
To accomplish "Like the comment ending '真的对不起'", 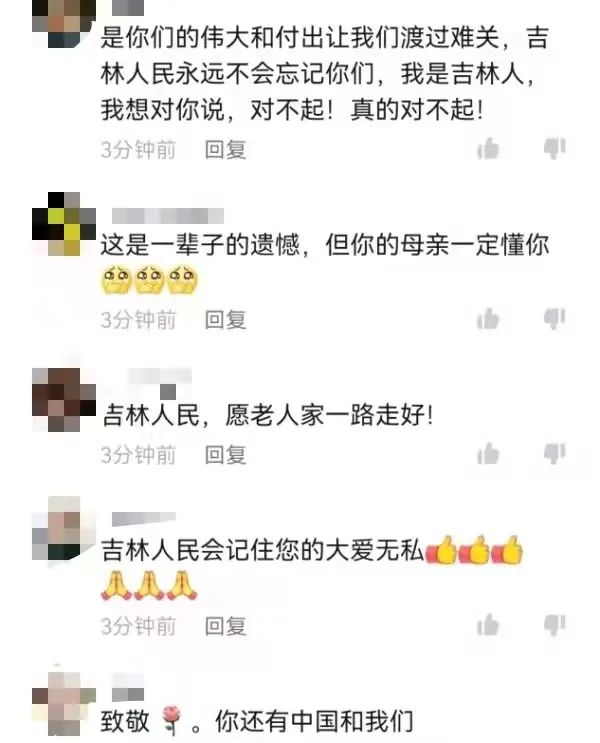I will [488, 150].
